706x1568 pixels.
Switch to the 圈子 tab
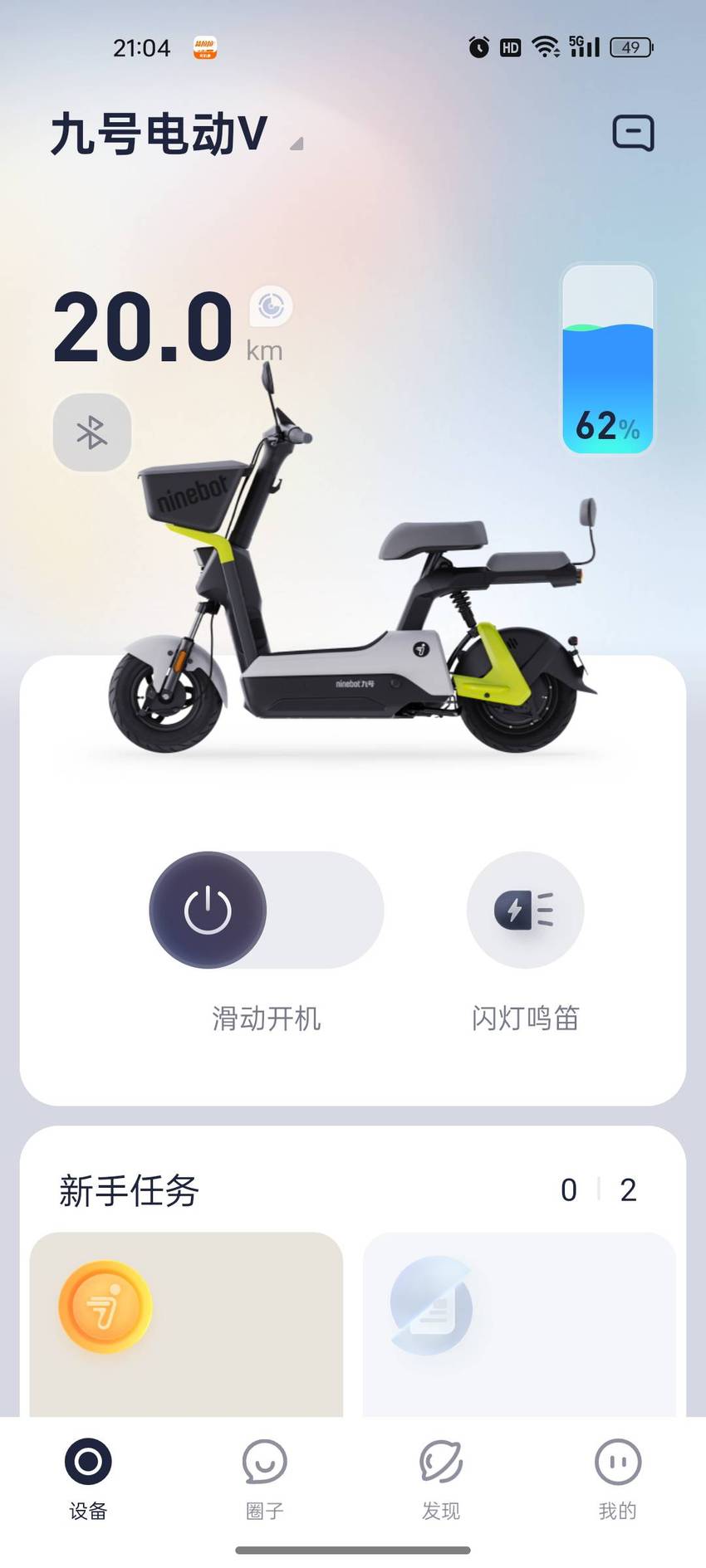click(x=265, y=1479)
